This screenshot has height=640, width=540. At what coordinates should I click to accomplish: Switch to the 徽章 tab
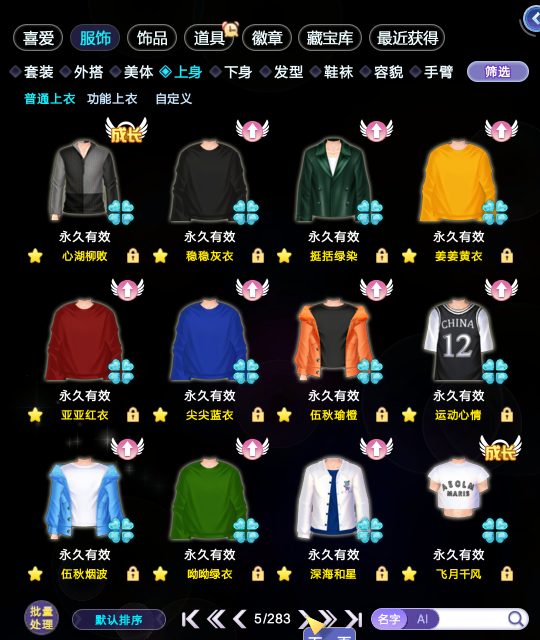pos(267,38)
